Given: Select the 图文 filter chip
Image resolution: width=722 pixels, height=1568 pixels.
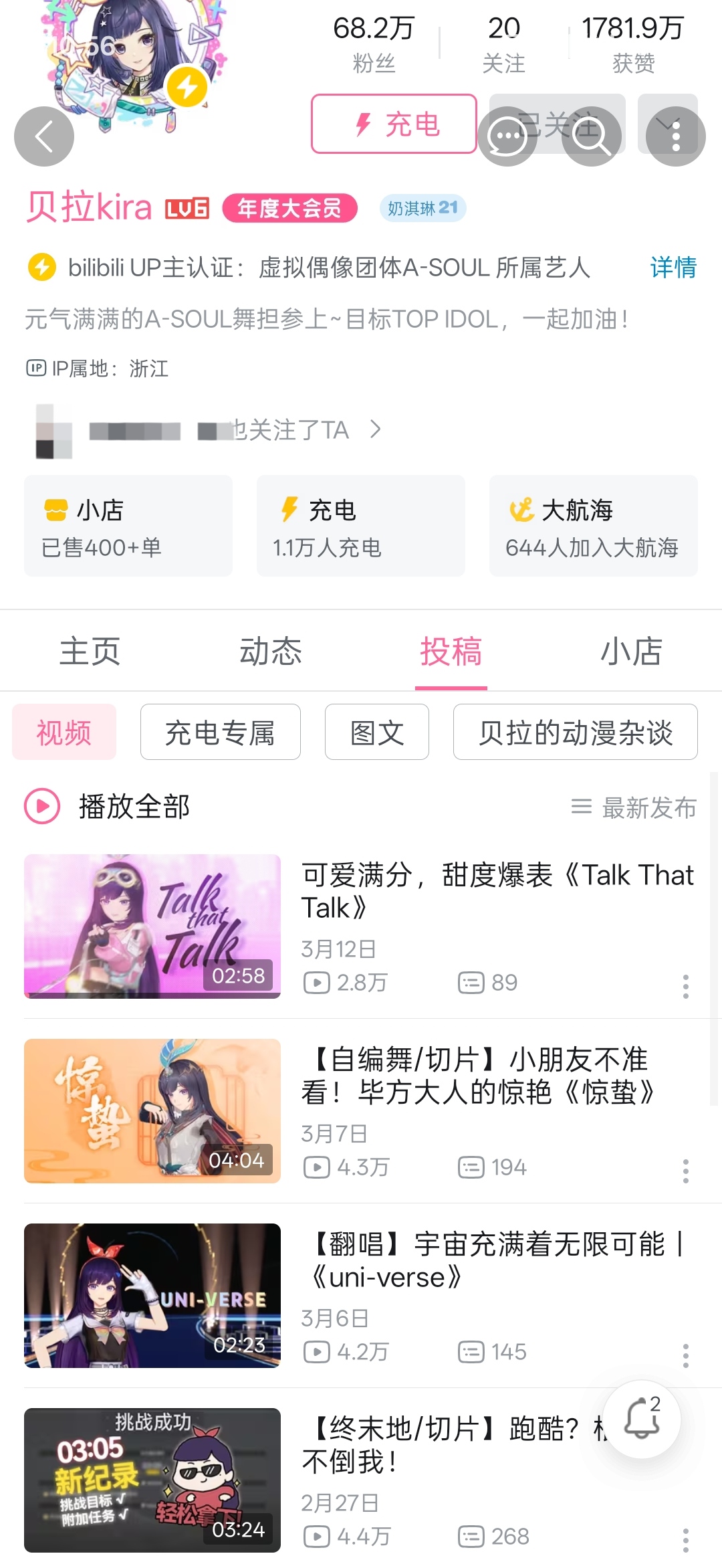Looking at the screenshot, I should (x=376, y=732).
